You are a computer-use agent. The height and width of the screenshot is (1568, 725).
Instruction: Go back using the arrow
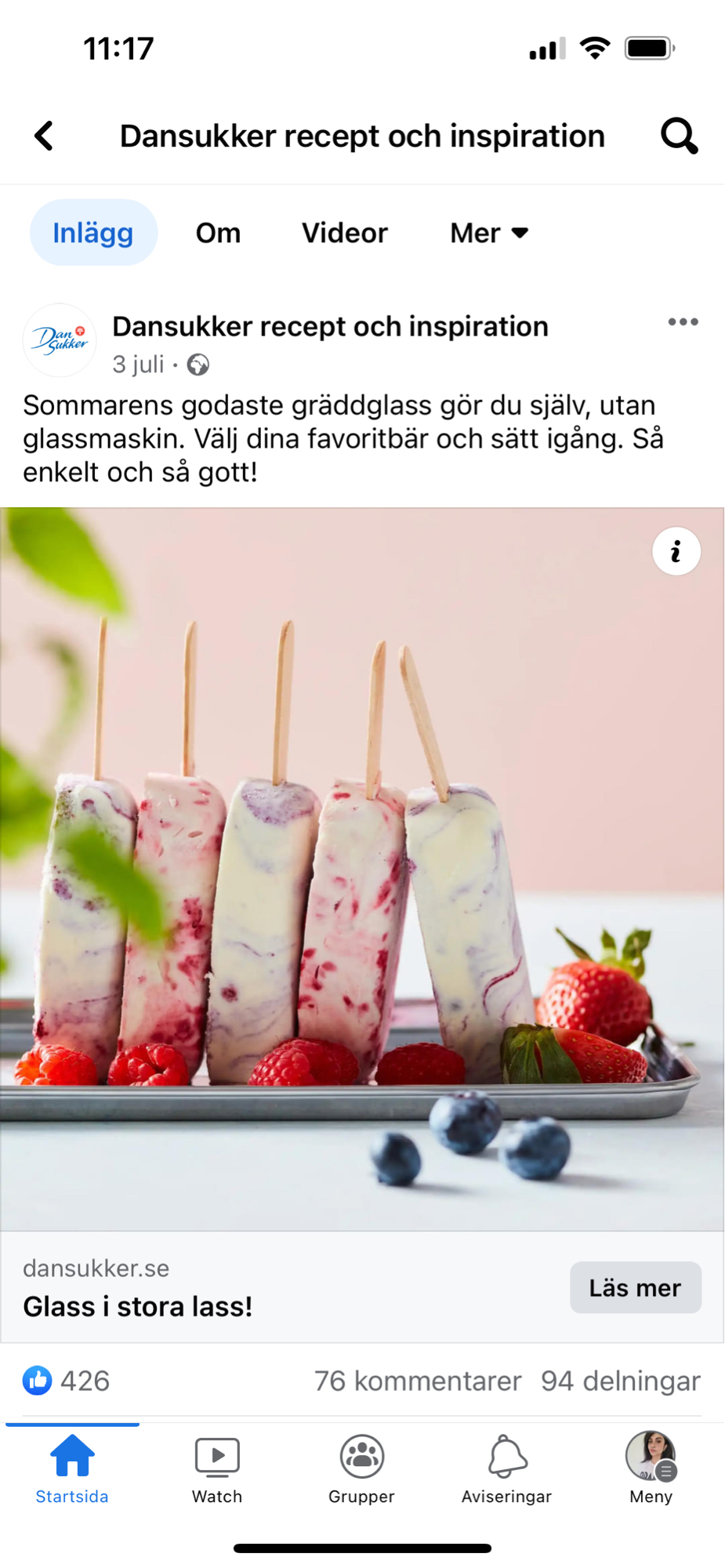pyautogui.click(x=45, y=136)
